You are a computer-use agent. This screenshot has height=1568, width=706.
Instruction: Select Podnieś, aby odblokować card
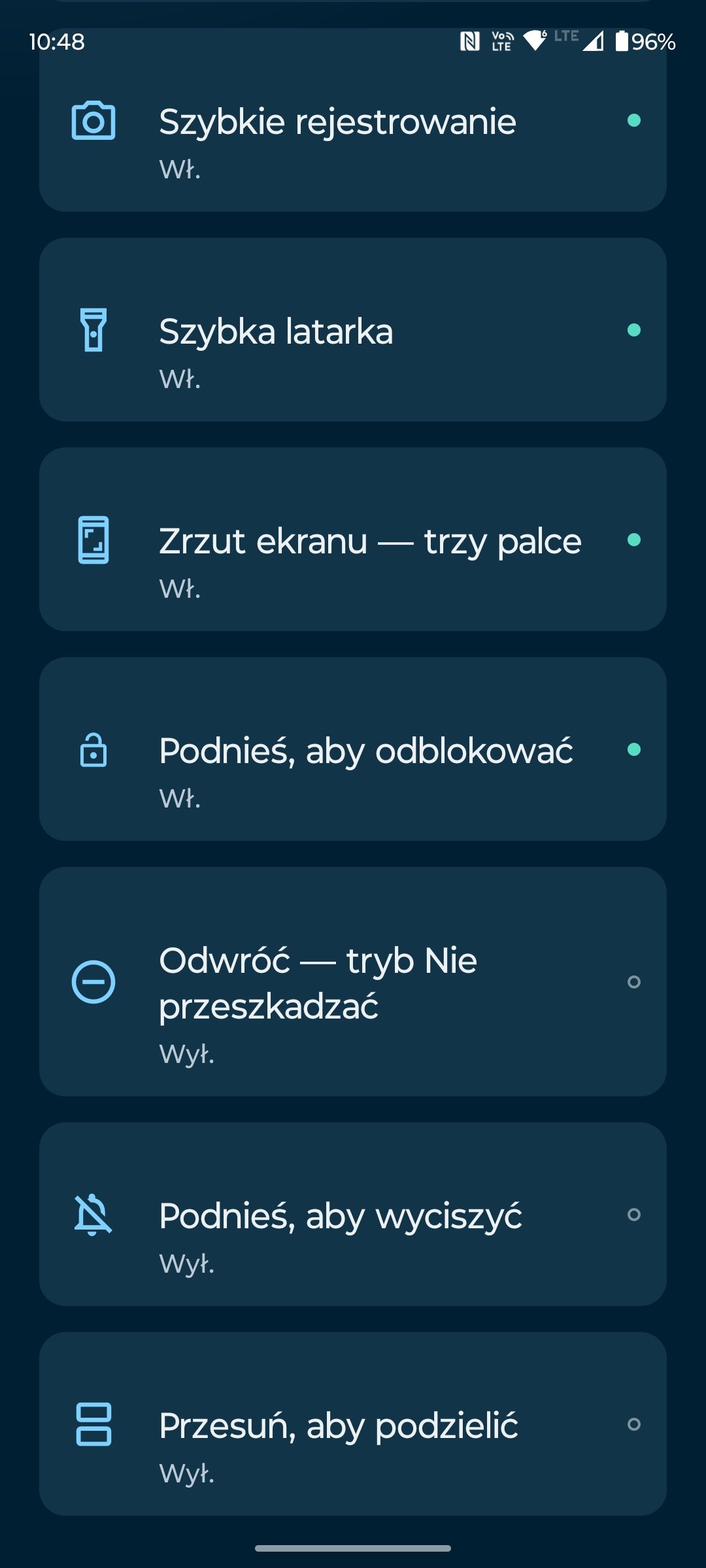point(353,749)
